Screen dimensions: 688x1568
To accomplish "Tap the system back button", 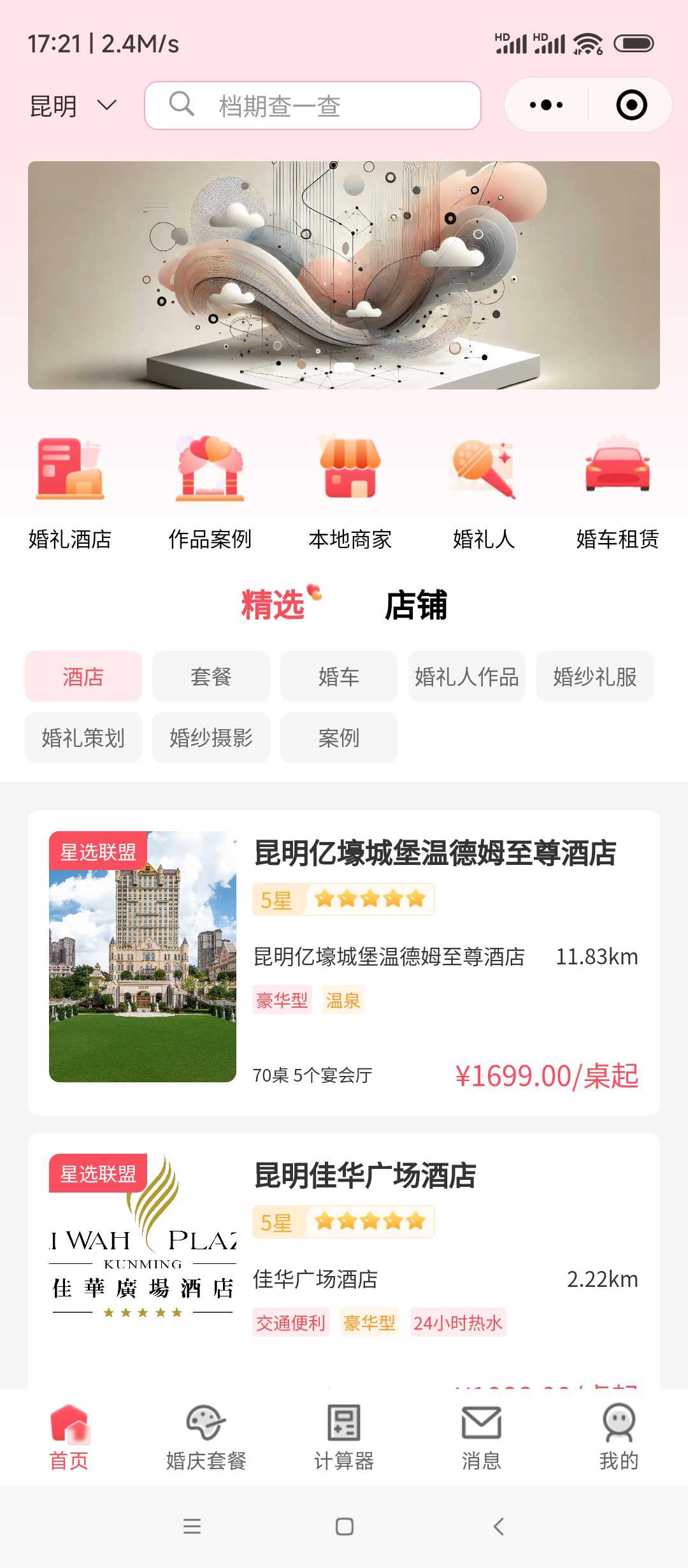I will point(498,1527).
